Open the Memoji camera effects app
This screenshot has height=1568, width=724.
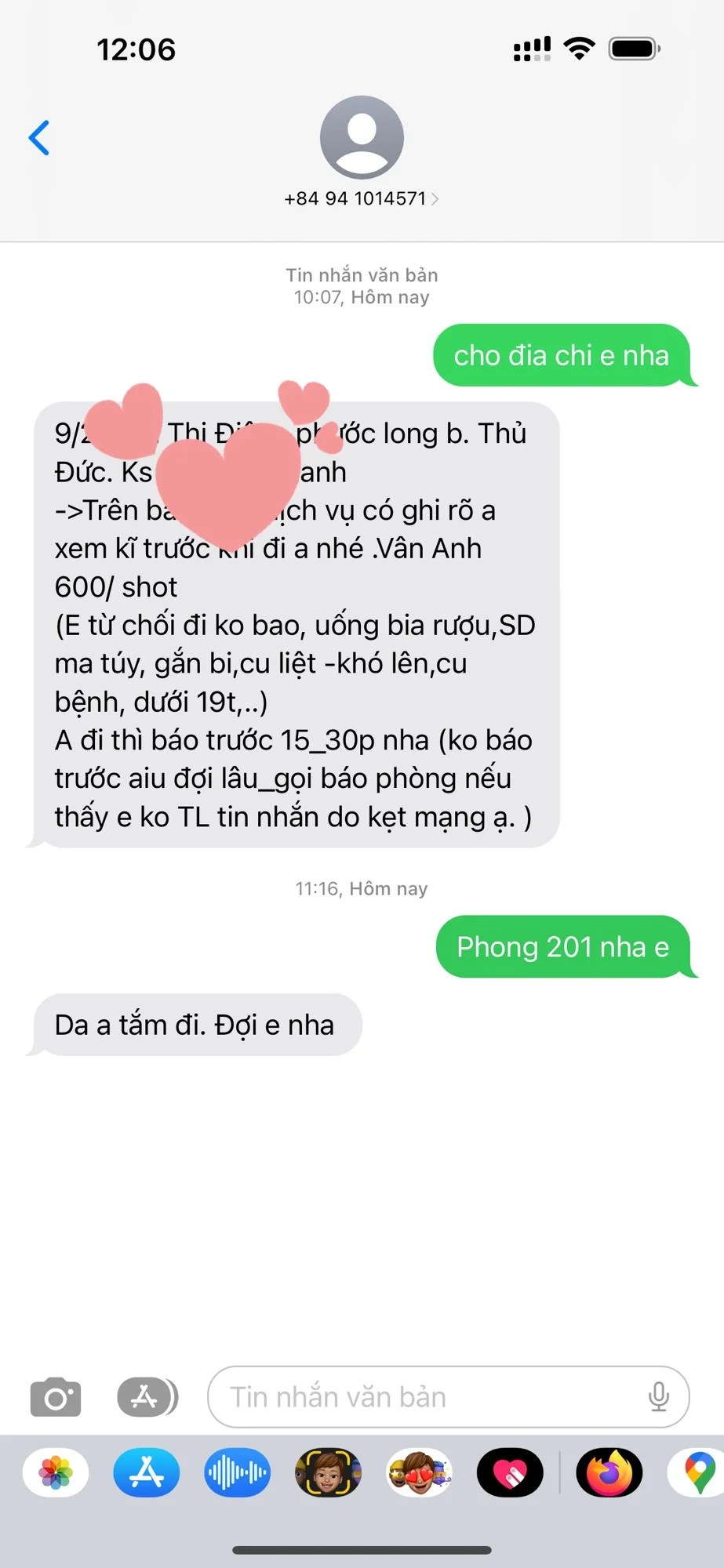click(x=328, y=1472)
